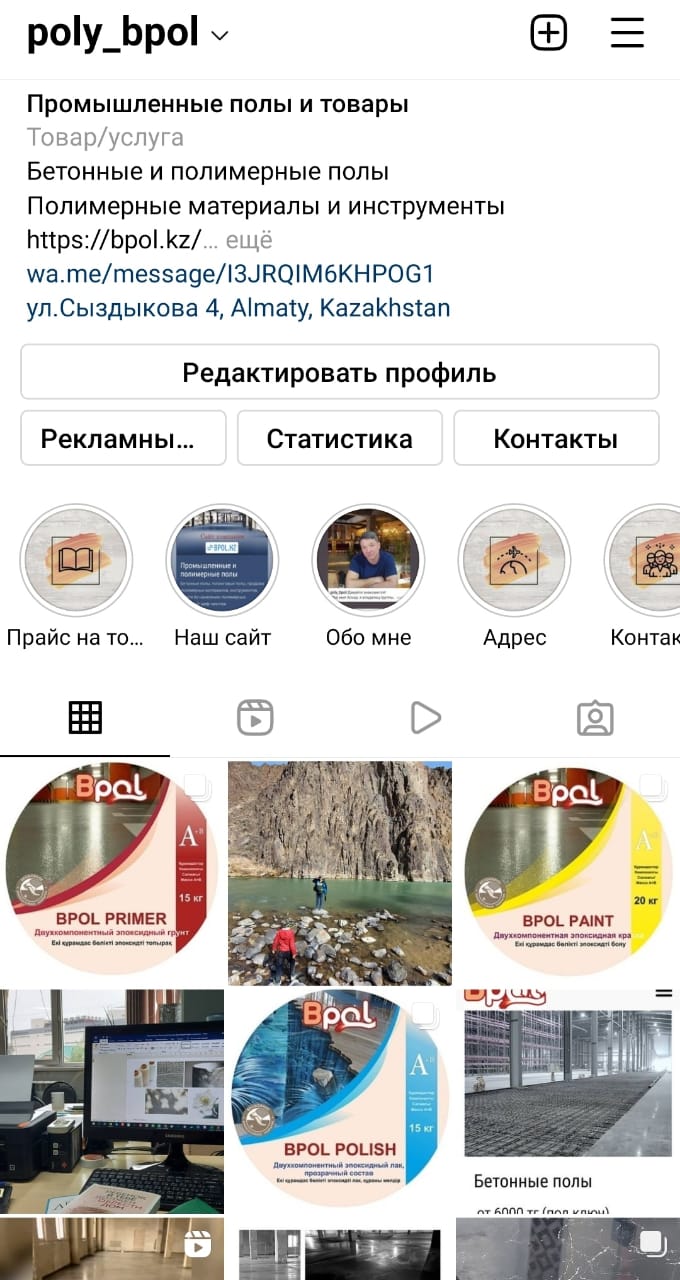Switch to the Reels tab
680x1280 pixels.
point(255,718)
